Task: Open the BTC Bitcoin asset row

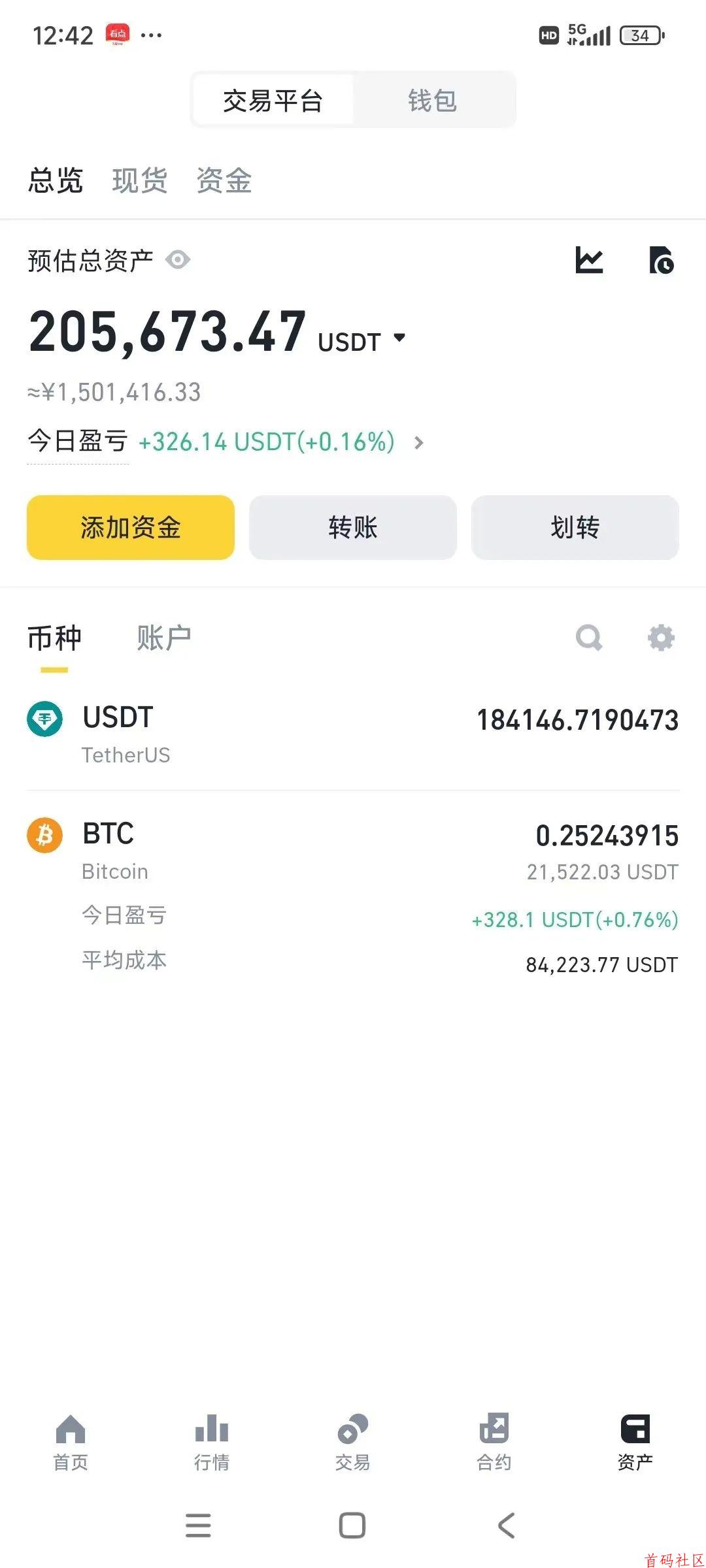Action: tap(353, 895)
